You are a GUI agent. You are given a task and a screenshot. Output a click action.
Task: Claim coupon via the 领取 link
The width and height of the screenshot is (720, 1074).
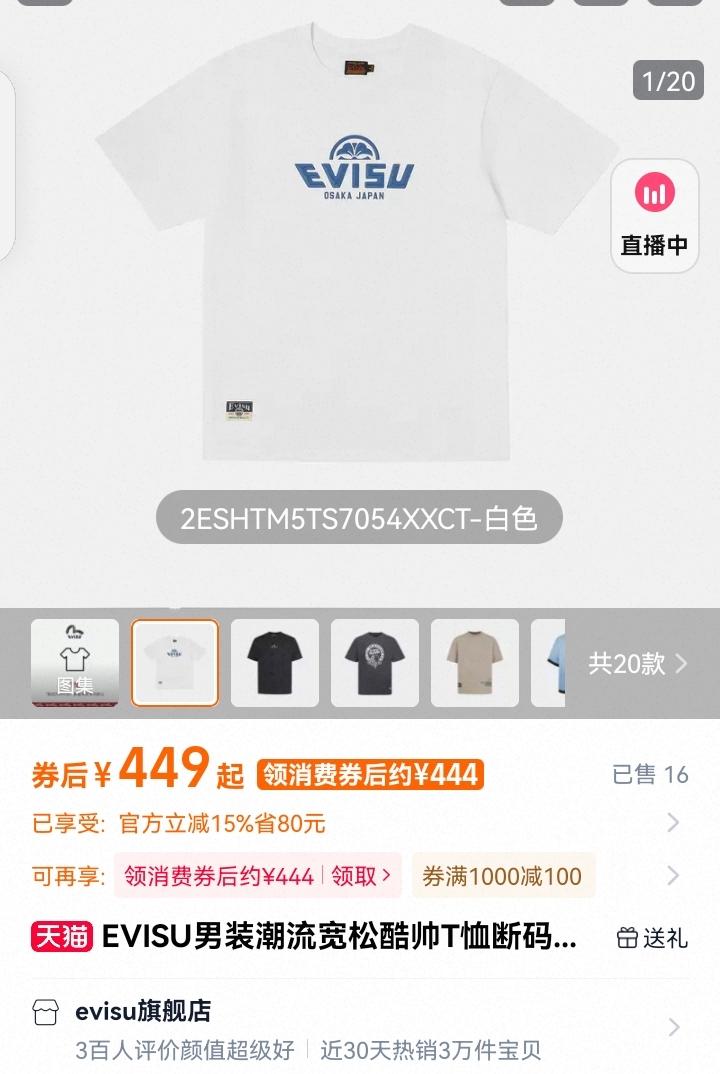[x=362, y=876]
